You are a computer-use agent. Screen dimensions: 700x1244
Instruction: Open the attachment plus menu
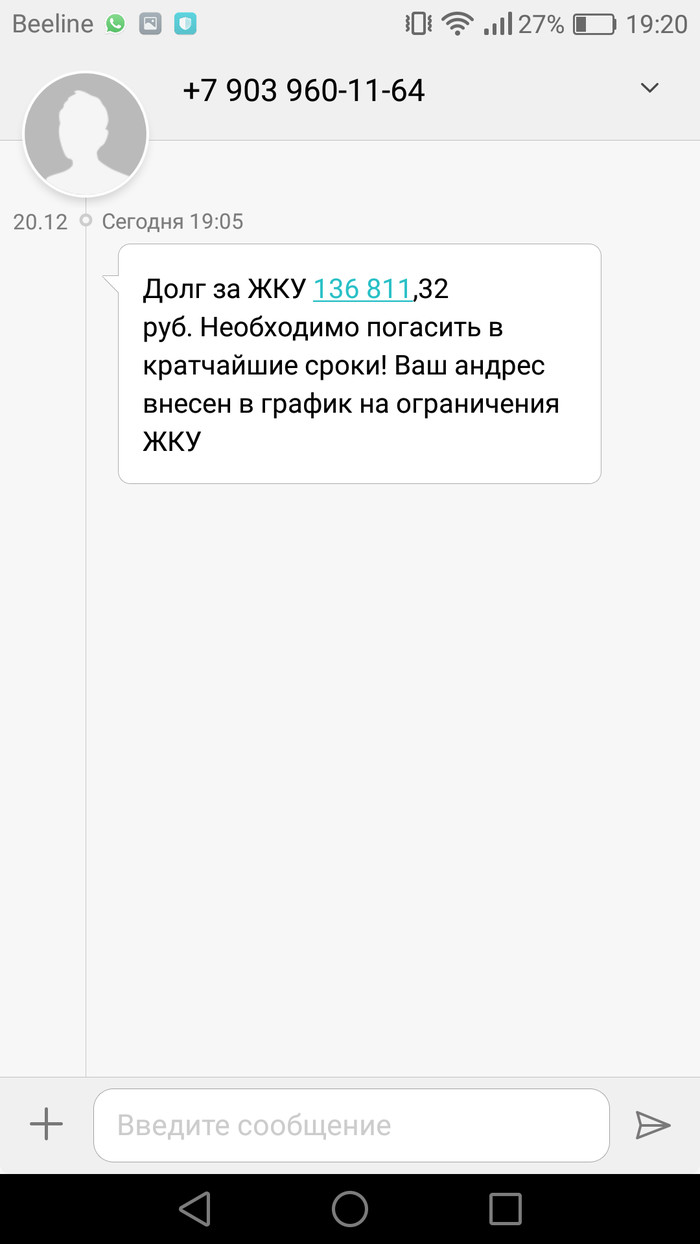46,1125
